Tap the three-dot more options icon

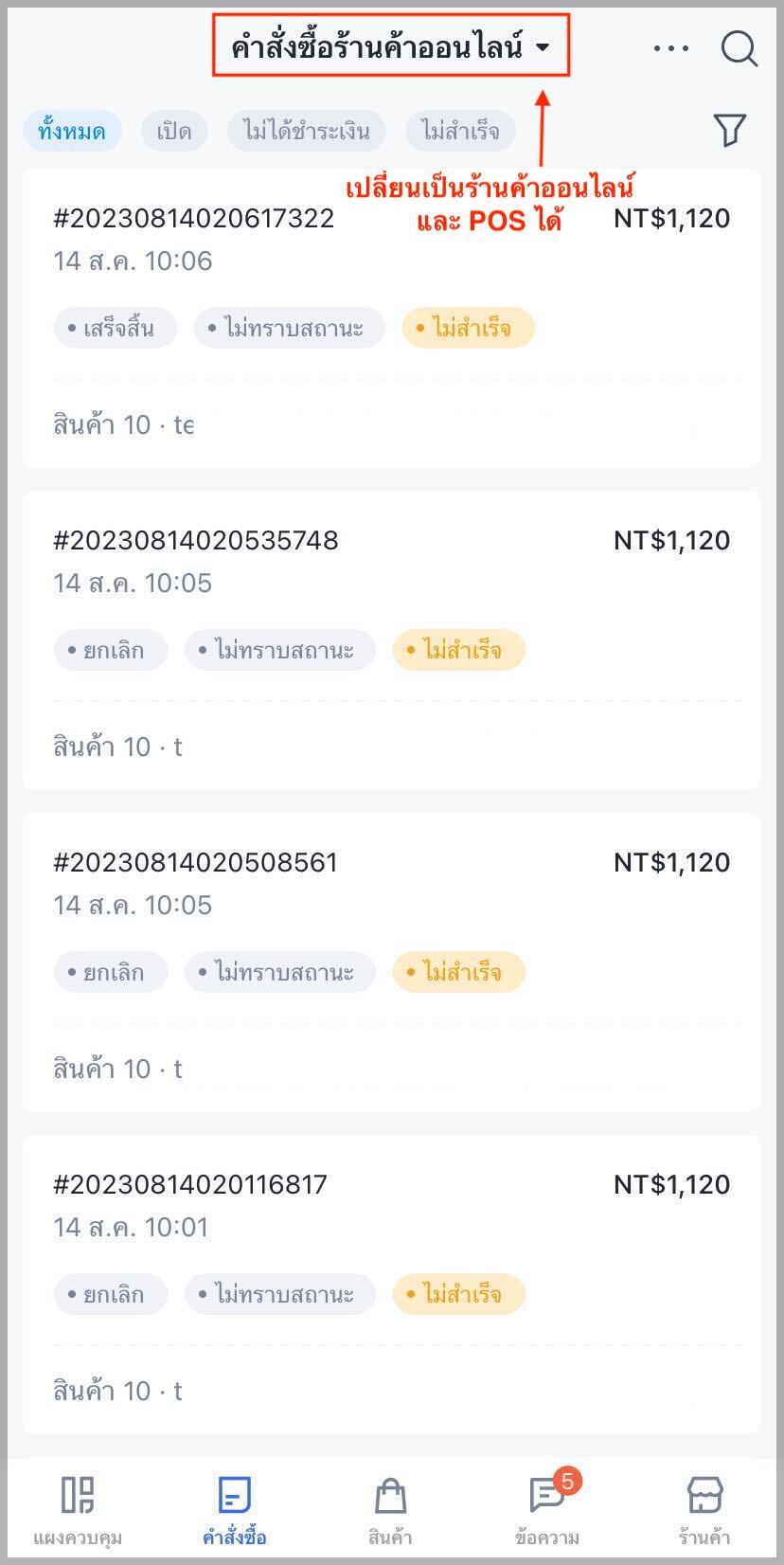671,49
